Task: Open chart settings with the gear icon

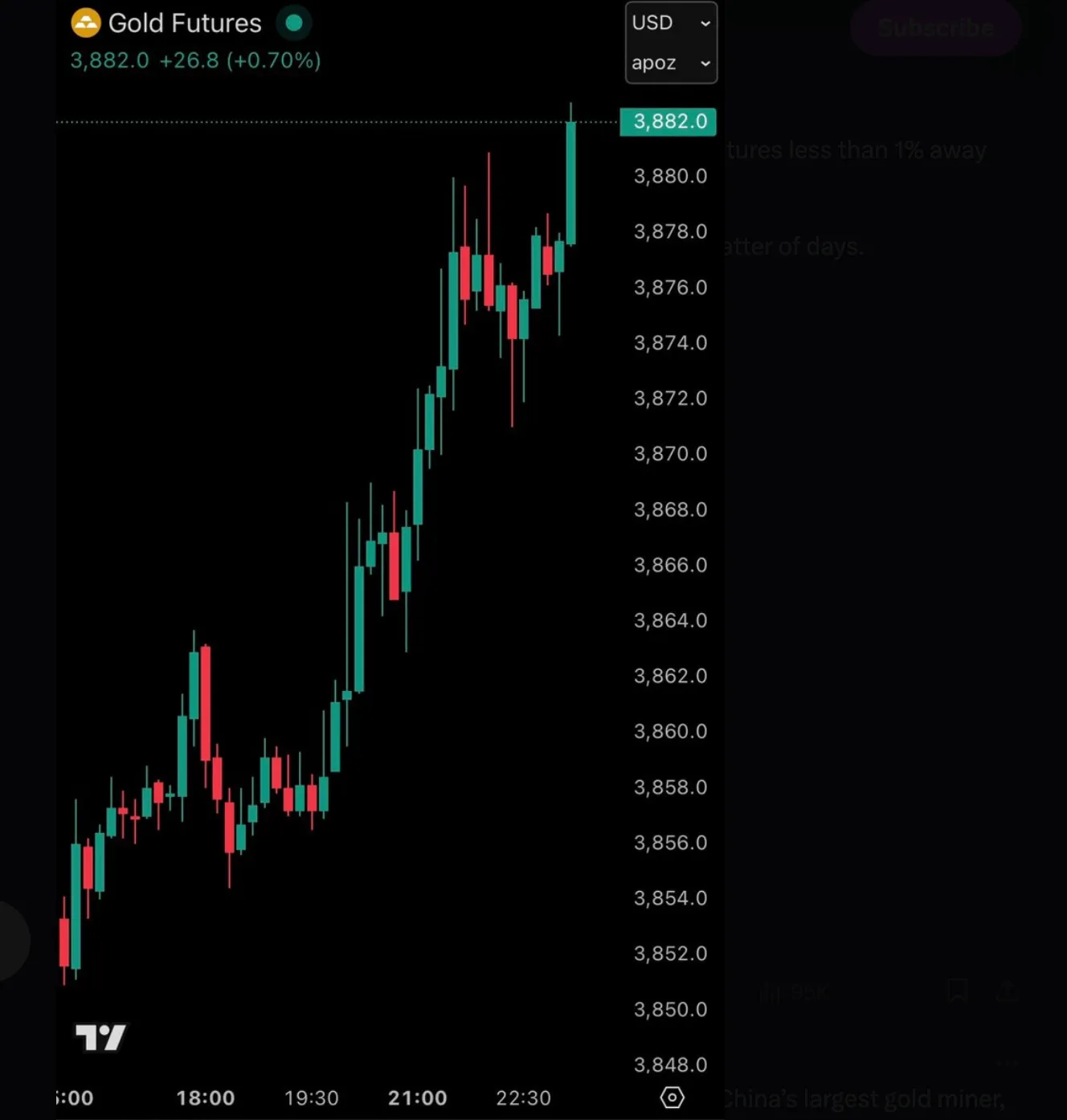Action: [x=672, y=1098]
